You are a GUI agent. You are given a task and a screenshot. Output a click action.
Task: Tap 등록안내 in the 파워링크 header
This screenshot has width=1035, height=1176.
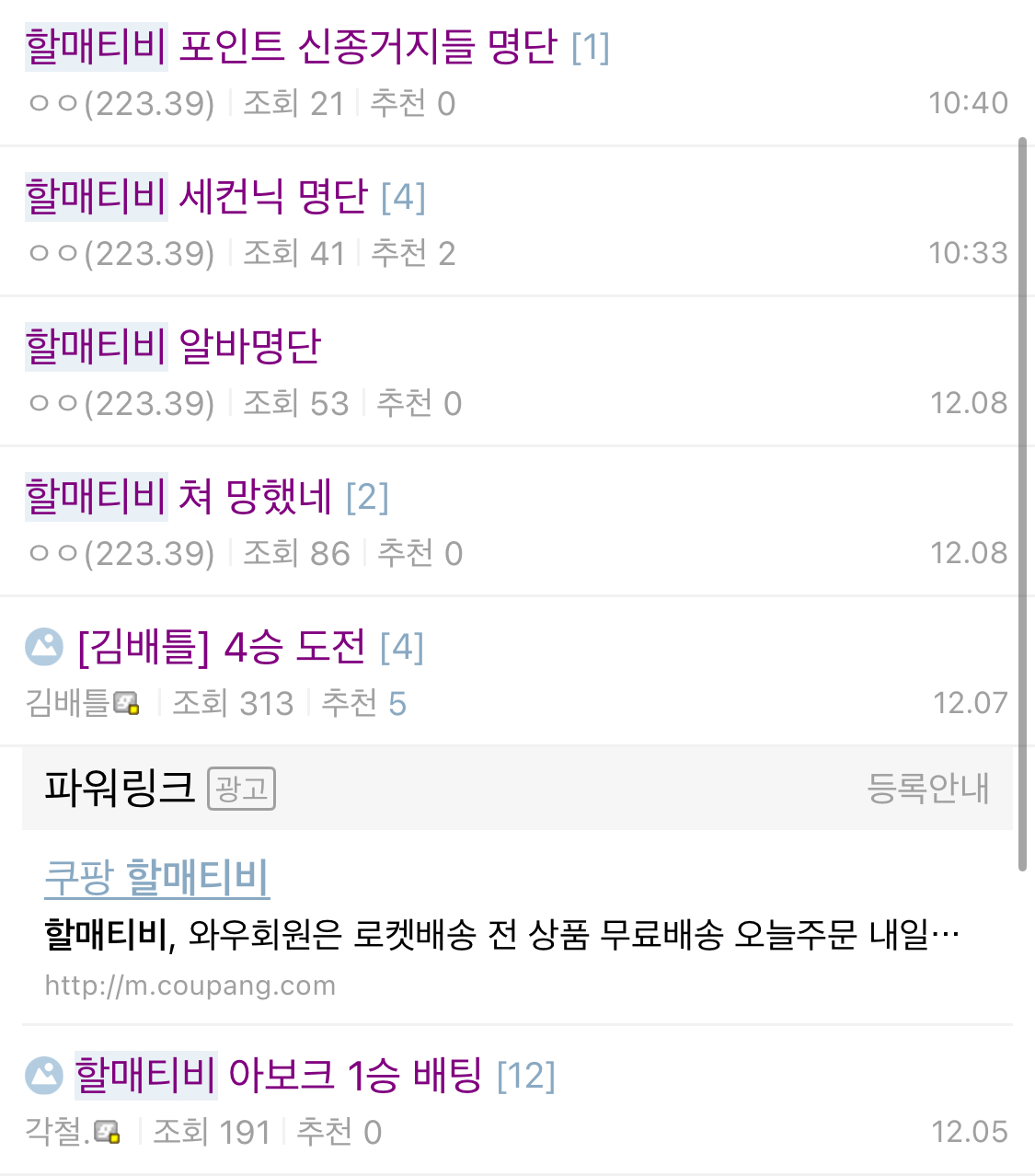[927, 789]
